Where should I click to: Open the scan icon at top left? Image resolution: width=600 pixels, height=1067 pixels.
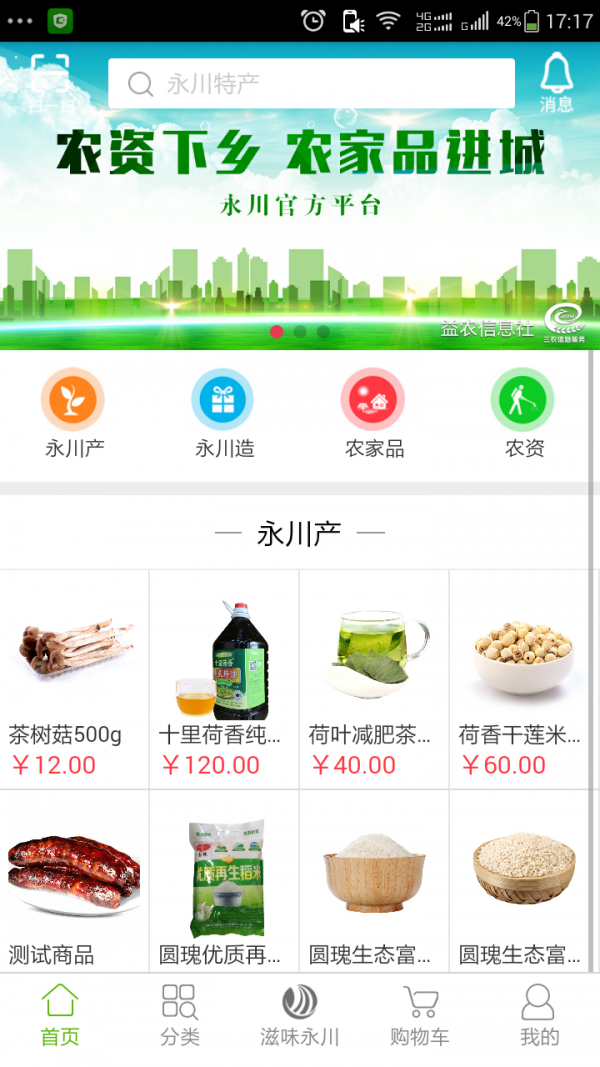49,80
